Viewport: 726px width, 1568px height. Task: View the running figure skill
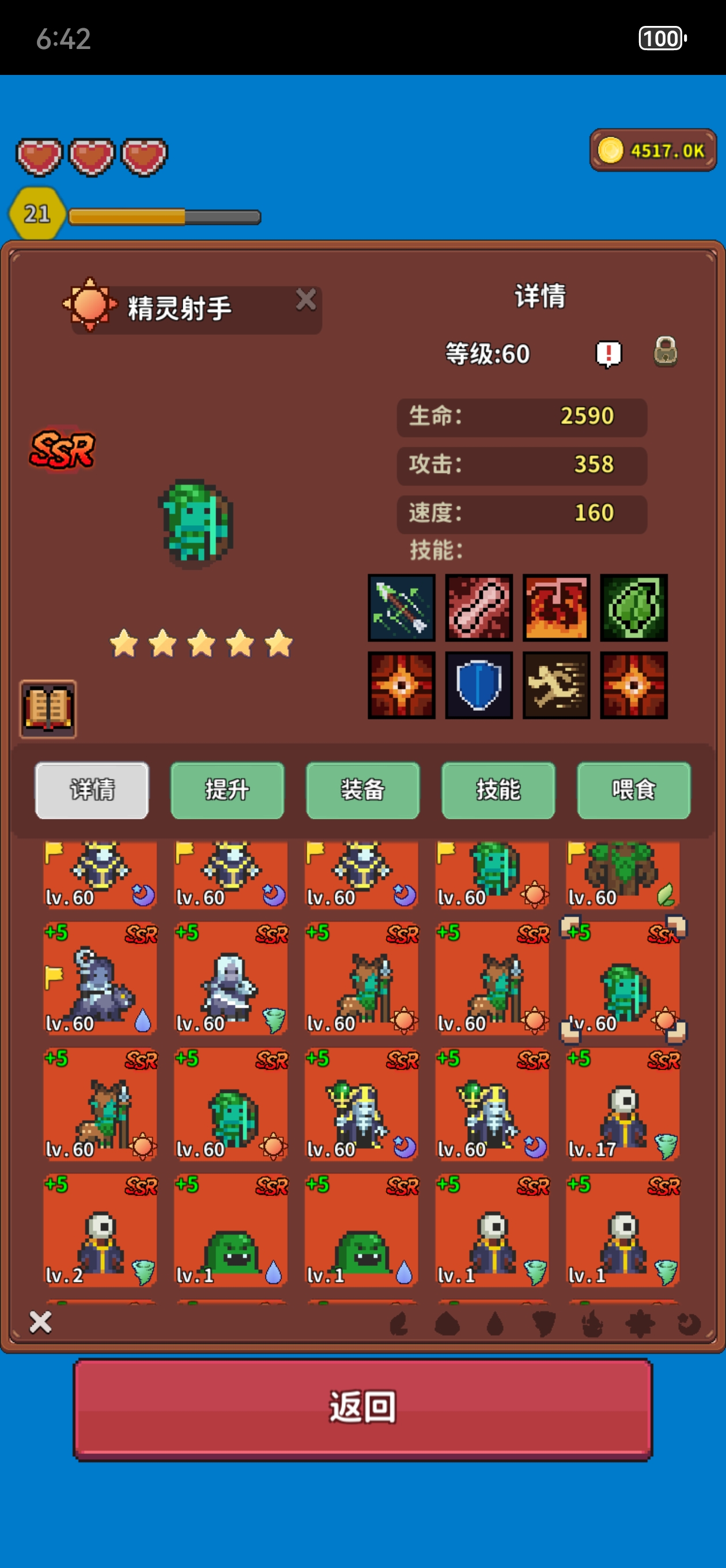coord(556,685)
